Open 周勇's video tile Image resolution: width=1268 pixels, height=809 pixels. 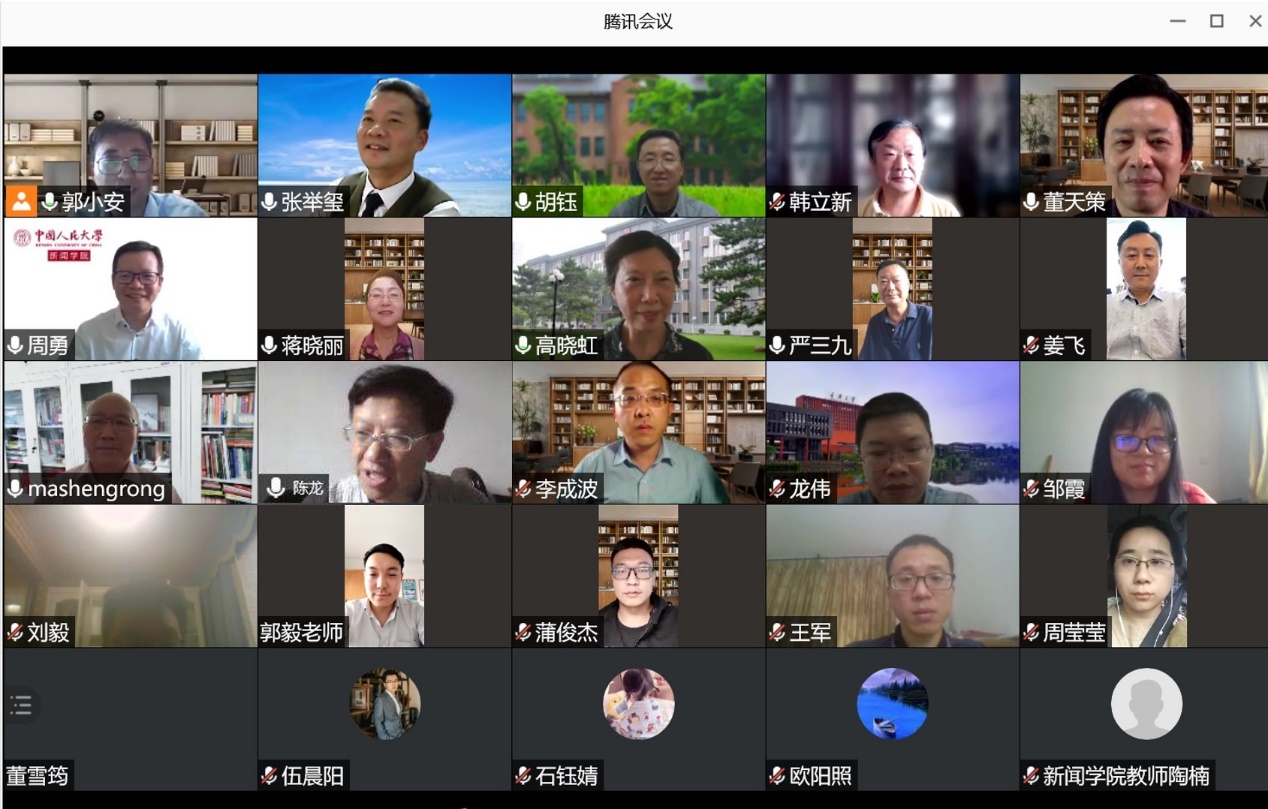(x=130, y=289)
